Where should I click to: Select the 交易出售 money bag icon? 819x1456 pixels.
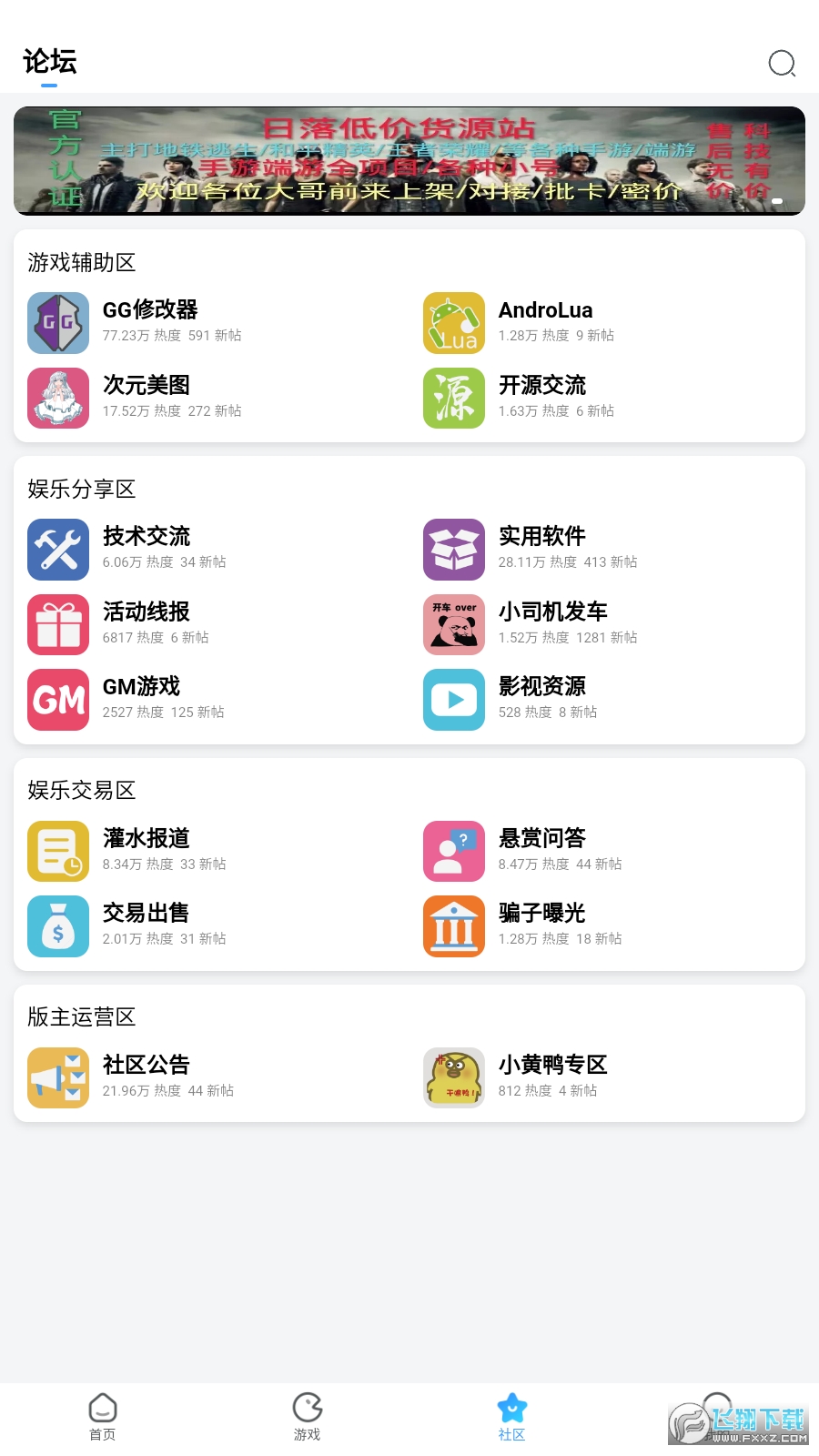57,926
